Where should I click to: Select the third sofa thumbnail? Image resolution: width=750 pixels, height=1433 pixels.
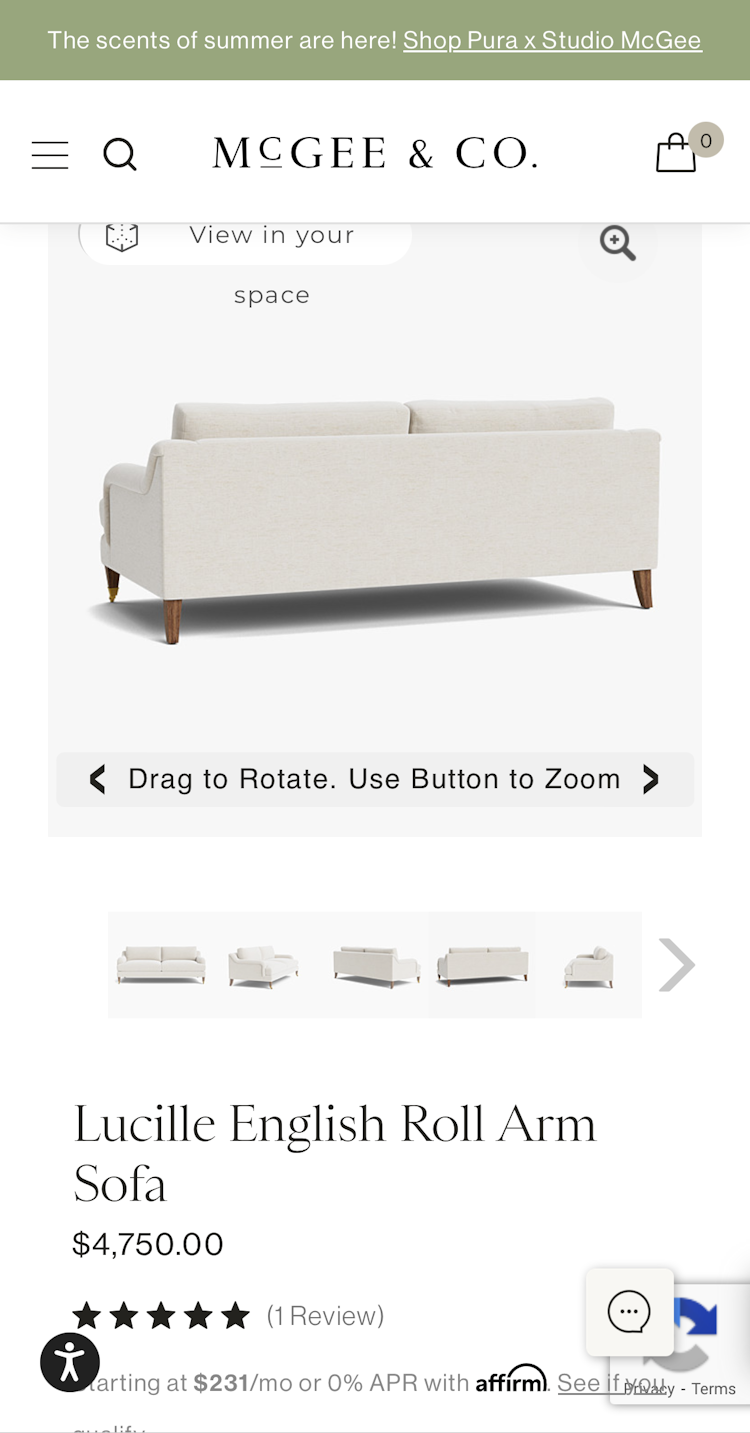pos(375,965)
